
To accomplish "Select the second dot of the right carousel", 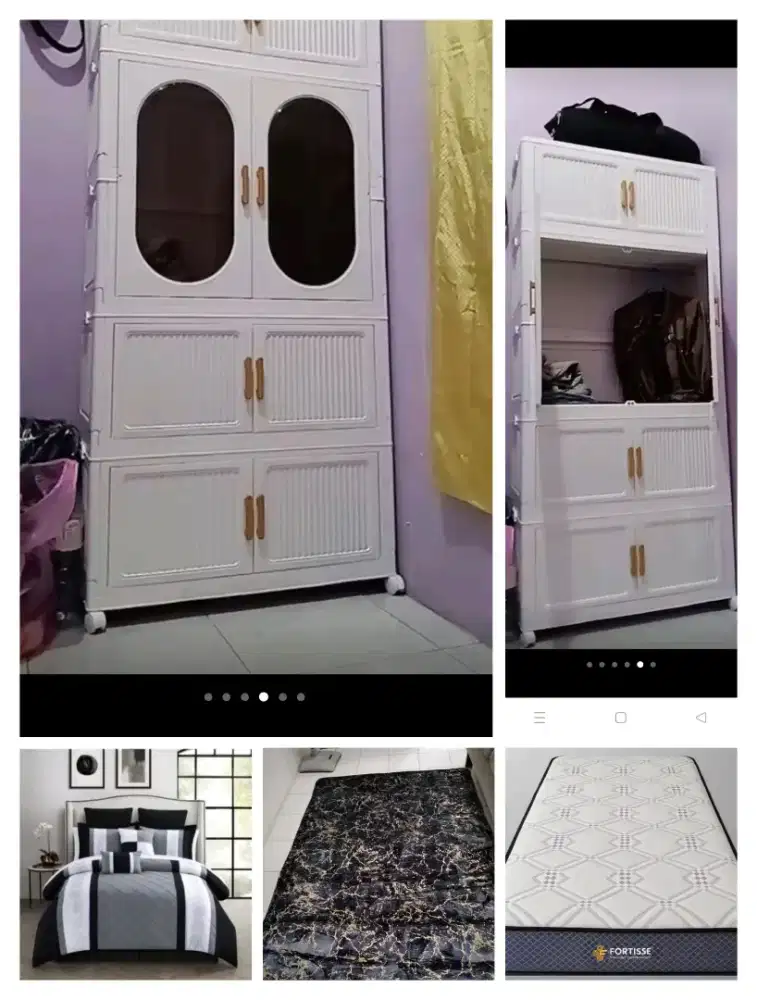I will pos(602,664).
